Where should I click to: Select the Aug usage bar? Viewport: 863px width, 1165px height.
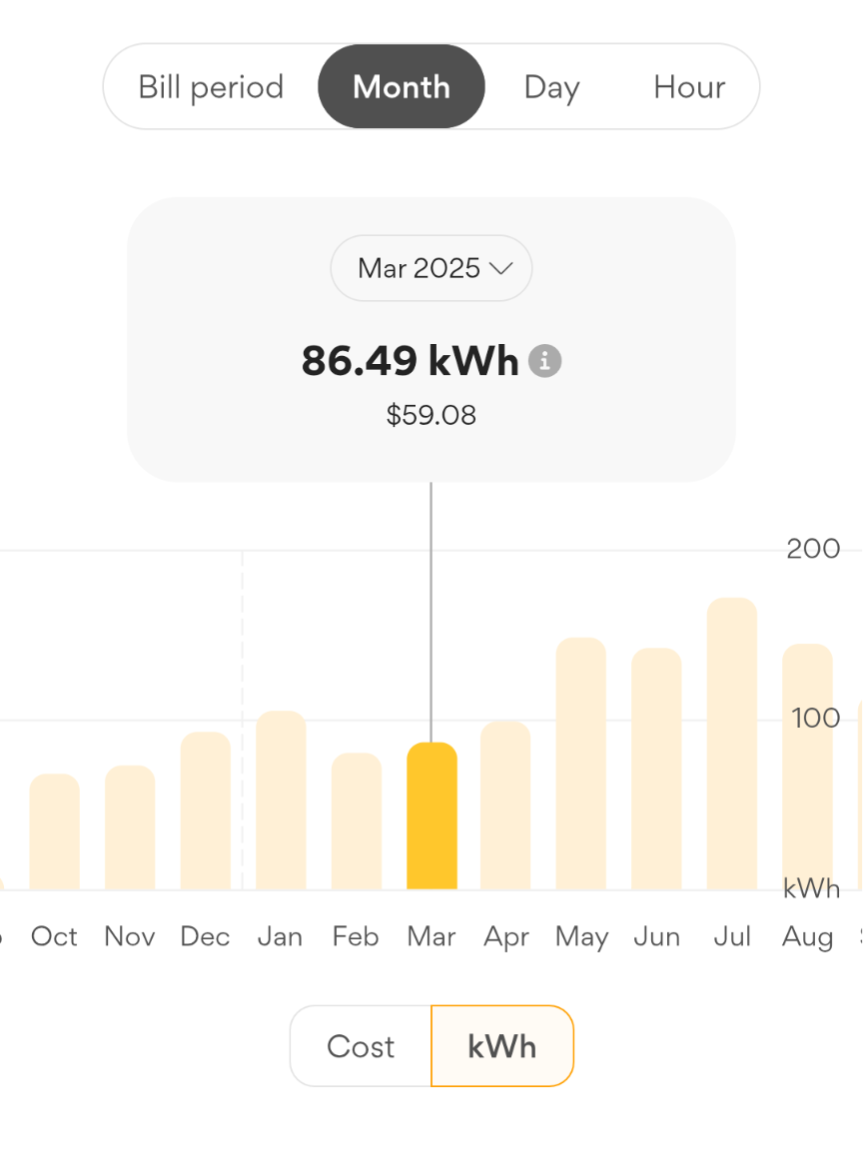click(807, 765)
